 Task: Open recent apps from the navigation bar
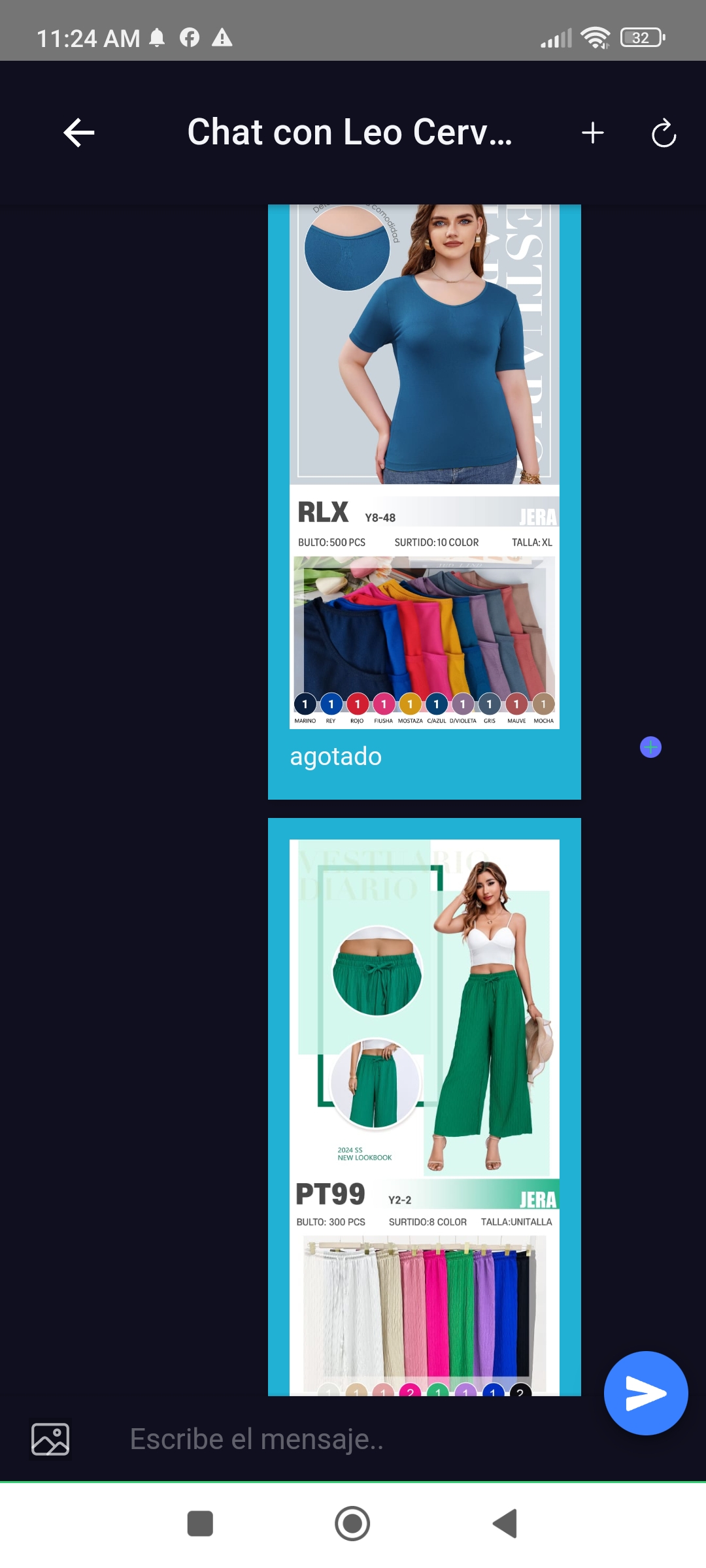tap(200, 1524)
